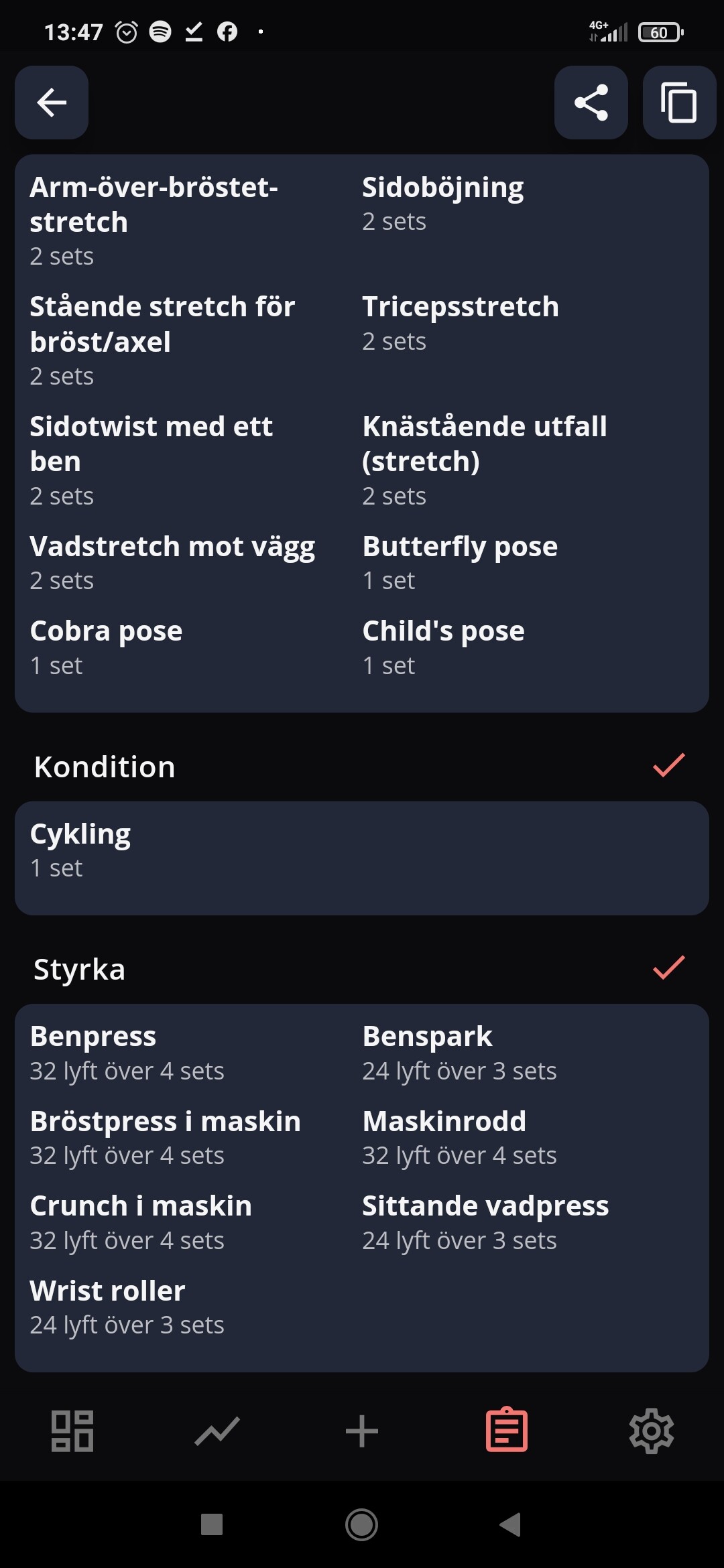Image resolution: width=724 pixels, height=1568 pixels.
Task: Open the Wrist roller exercise
Action: coord(127,1307)
